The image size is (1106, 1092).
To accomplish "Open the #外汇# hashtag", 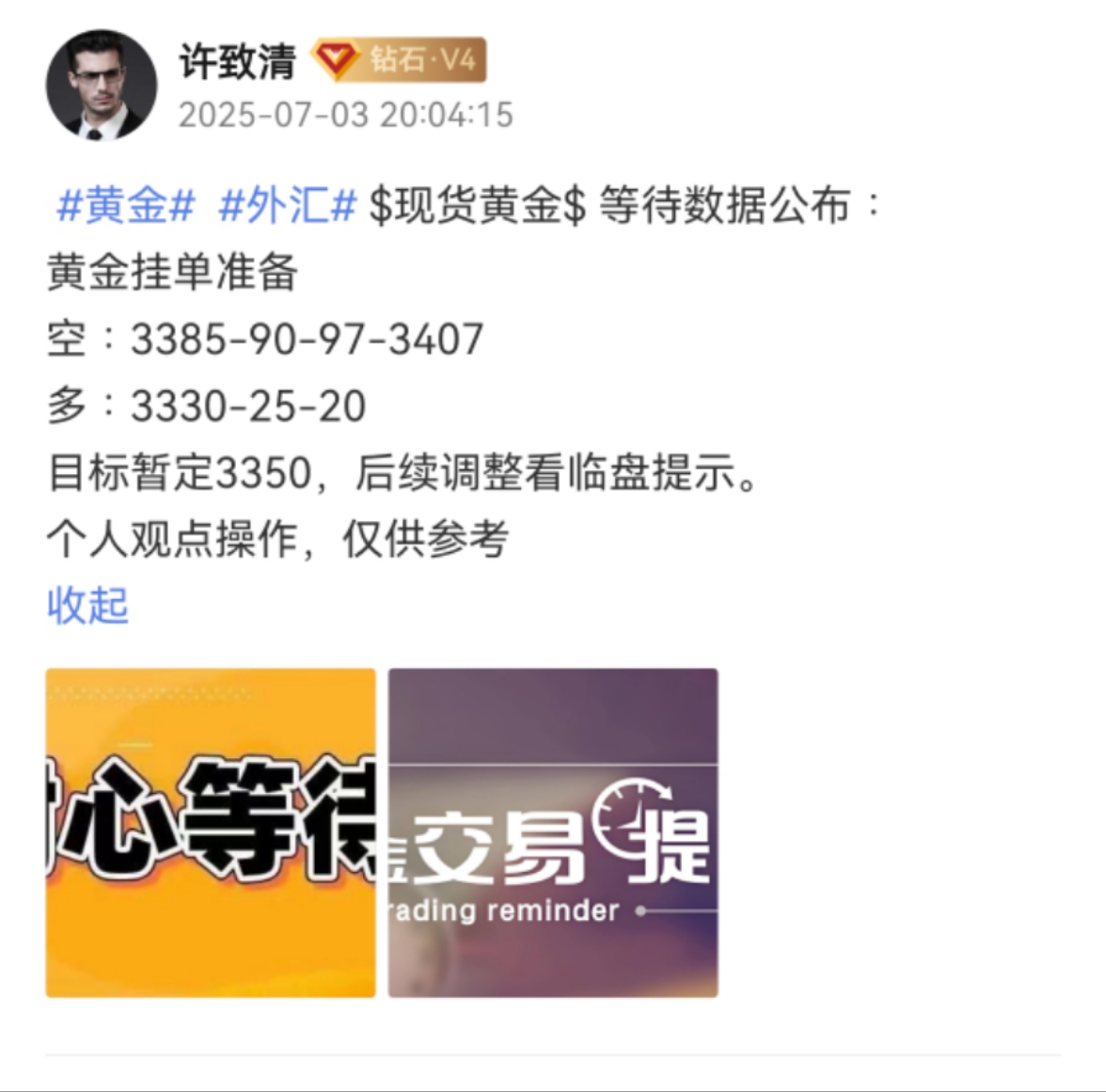I will [x=287, y=205].
